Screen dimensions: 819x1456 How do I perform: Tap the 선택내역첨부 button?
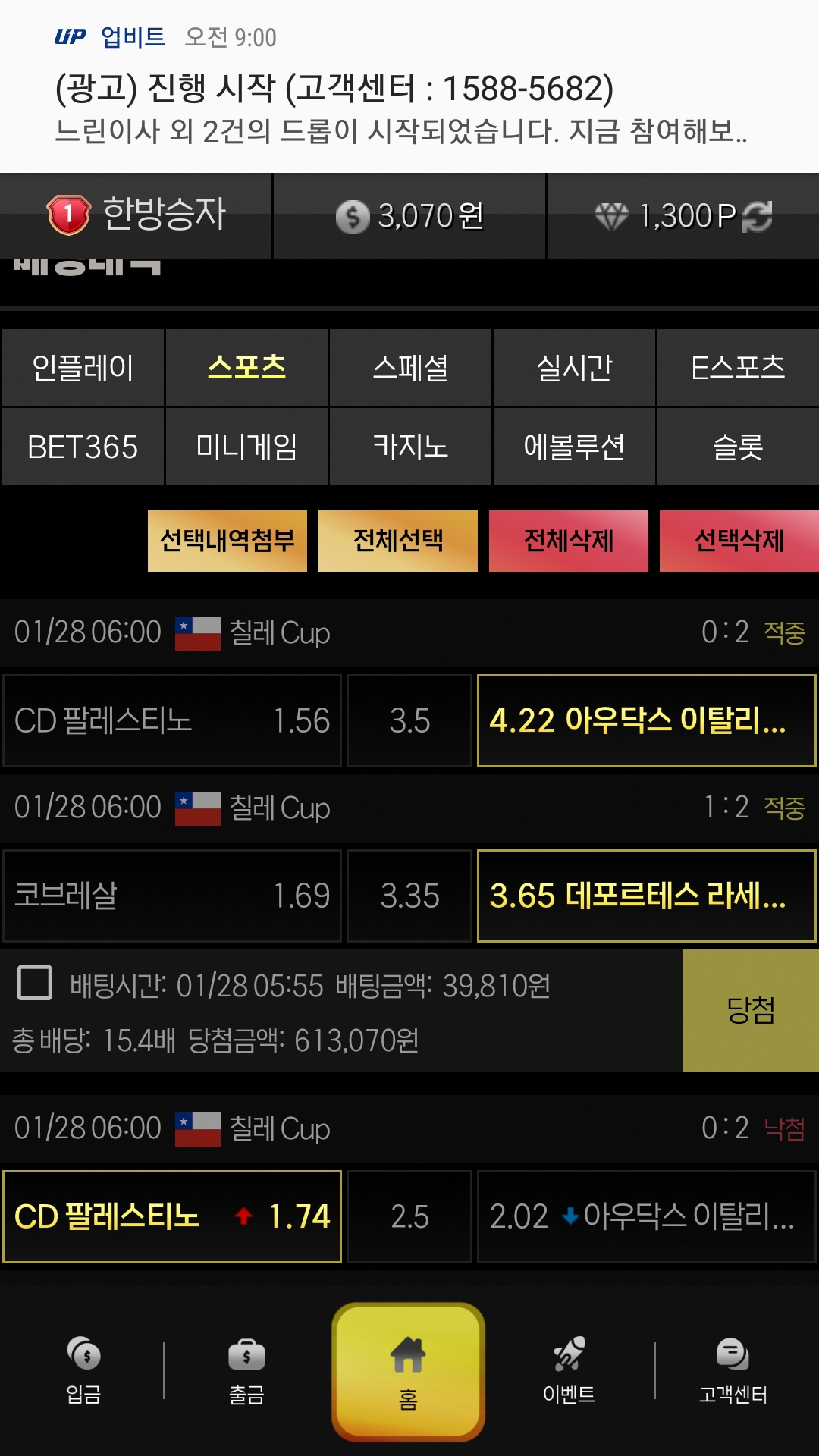click(227, 541)
